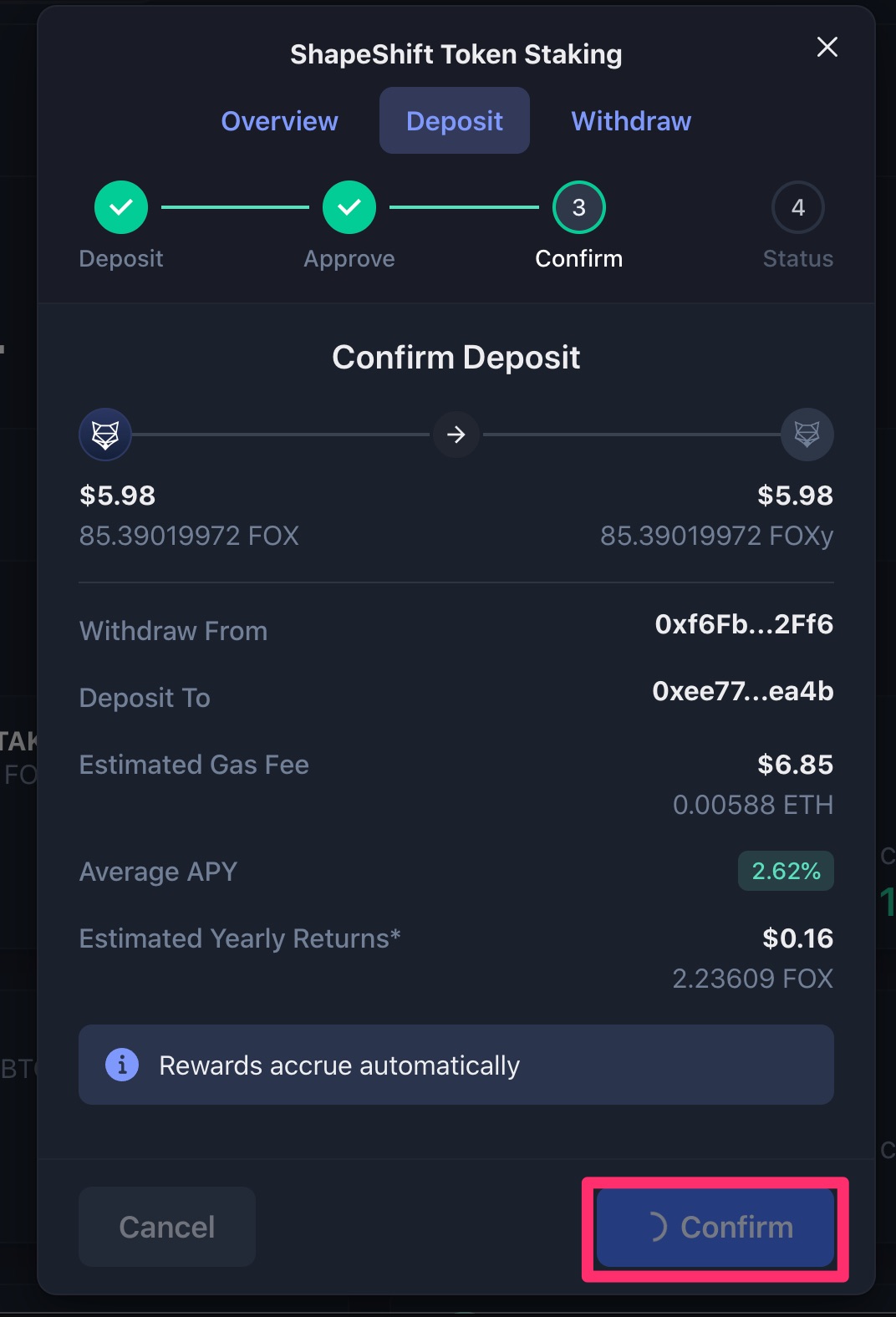Cancel the deposit
The width and height of the screenshot is (896, 1317).
point(167,1227)
